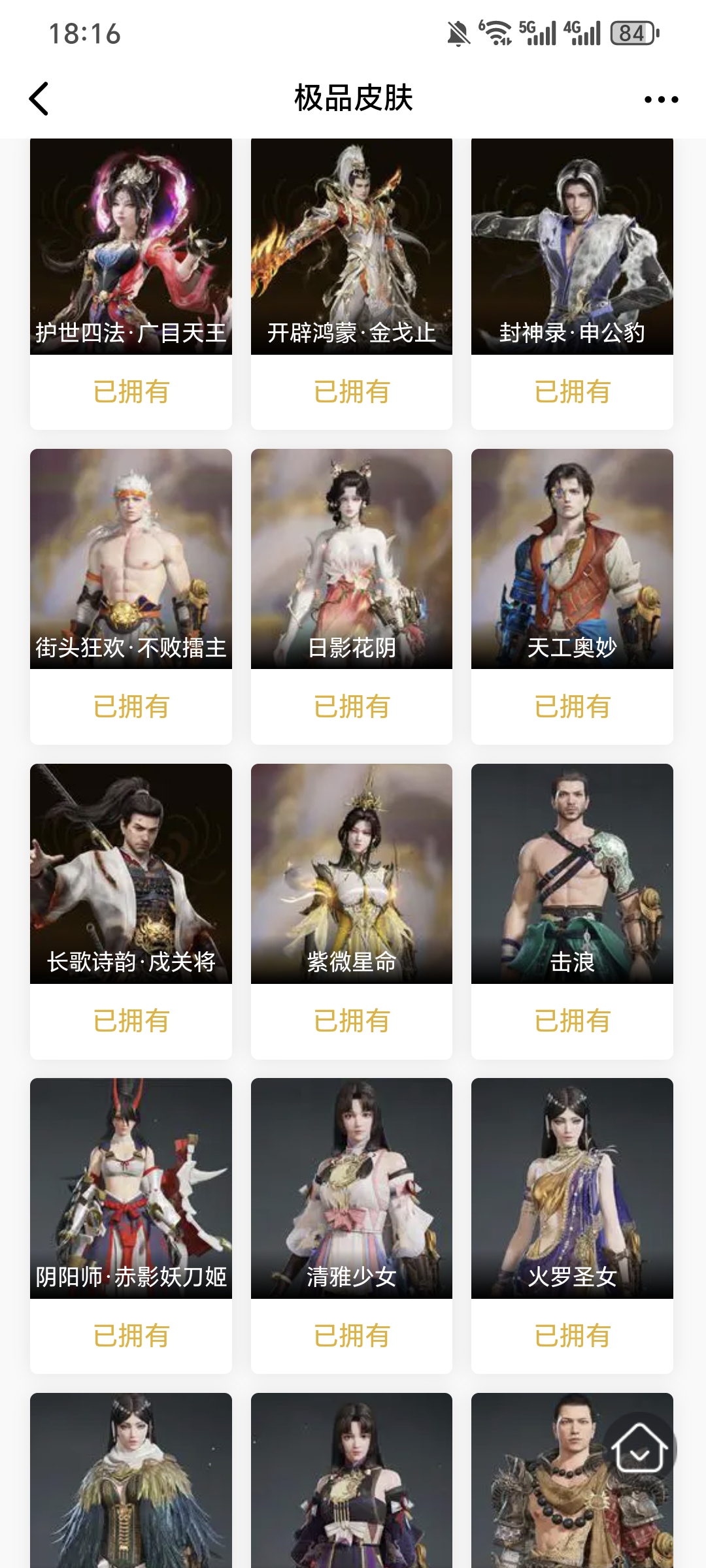Tap the floating home button

[639, 1448]
